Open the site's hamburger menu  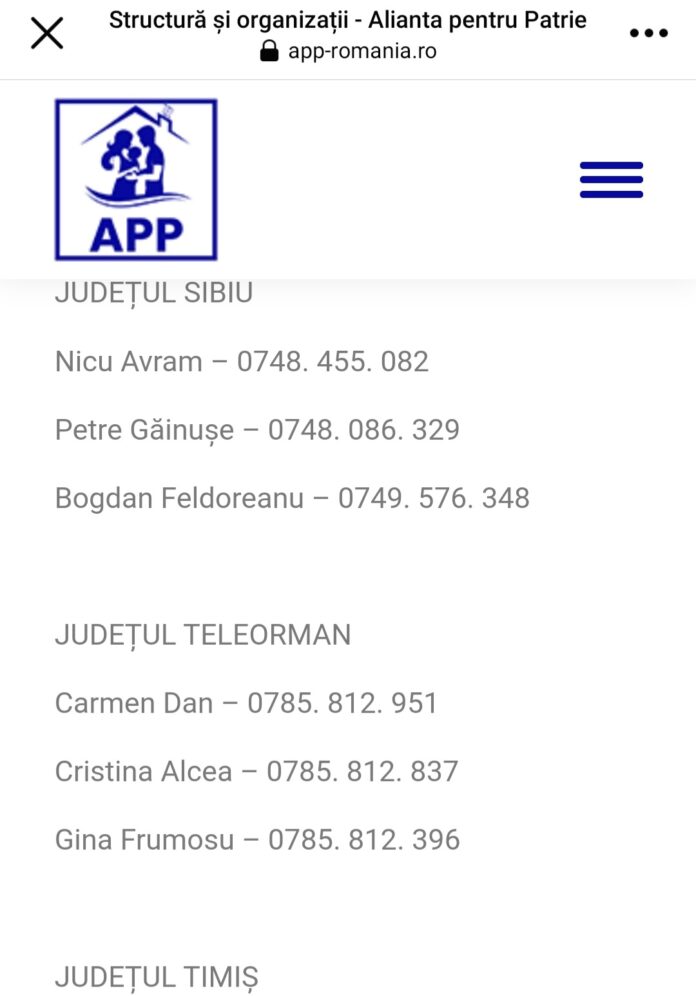611,180
